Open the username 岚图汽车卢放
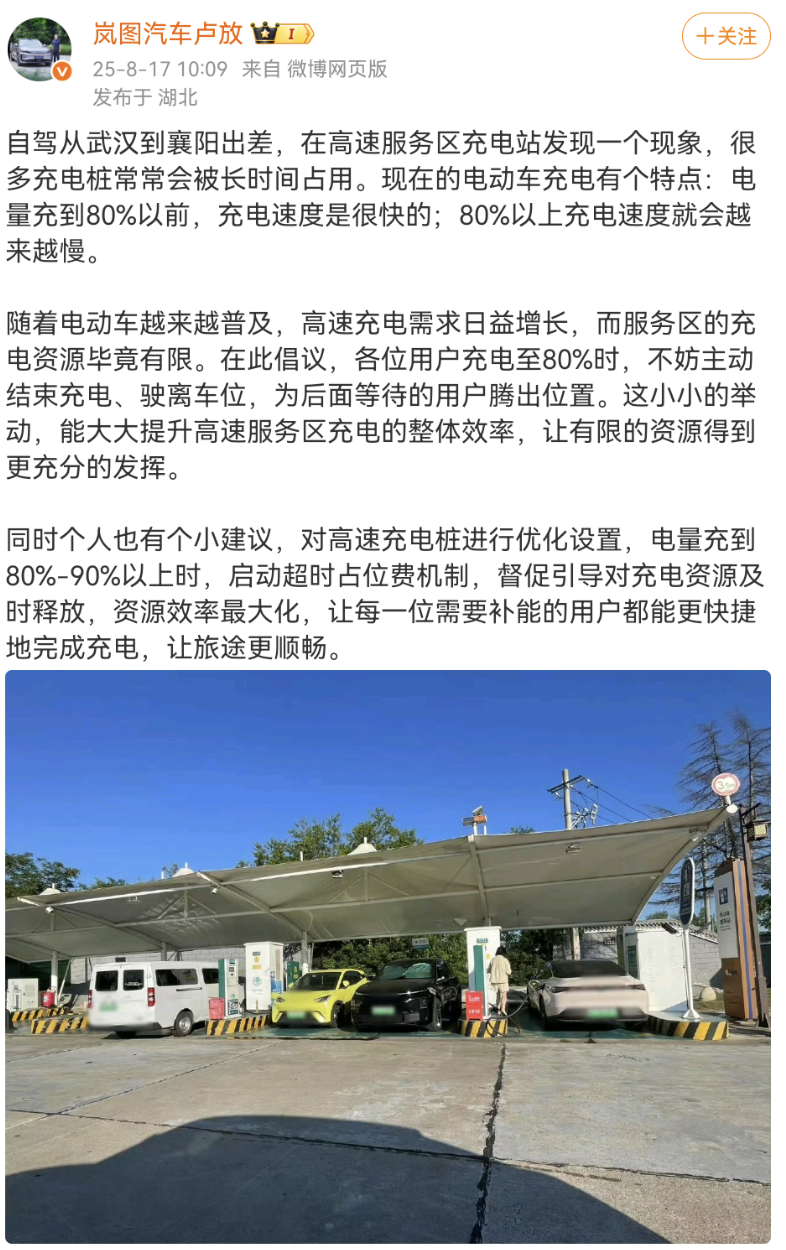The width and height of the screenshot is (786, 1250). pyautogui.click(x=168, y=33)
